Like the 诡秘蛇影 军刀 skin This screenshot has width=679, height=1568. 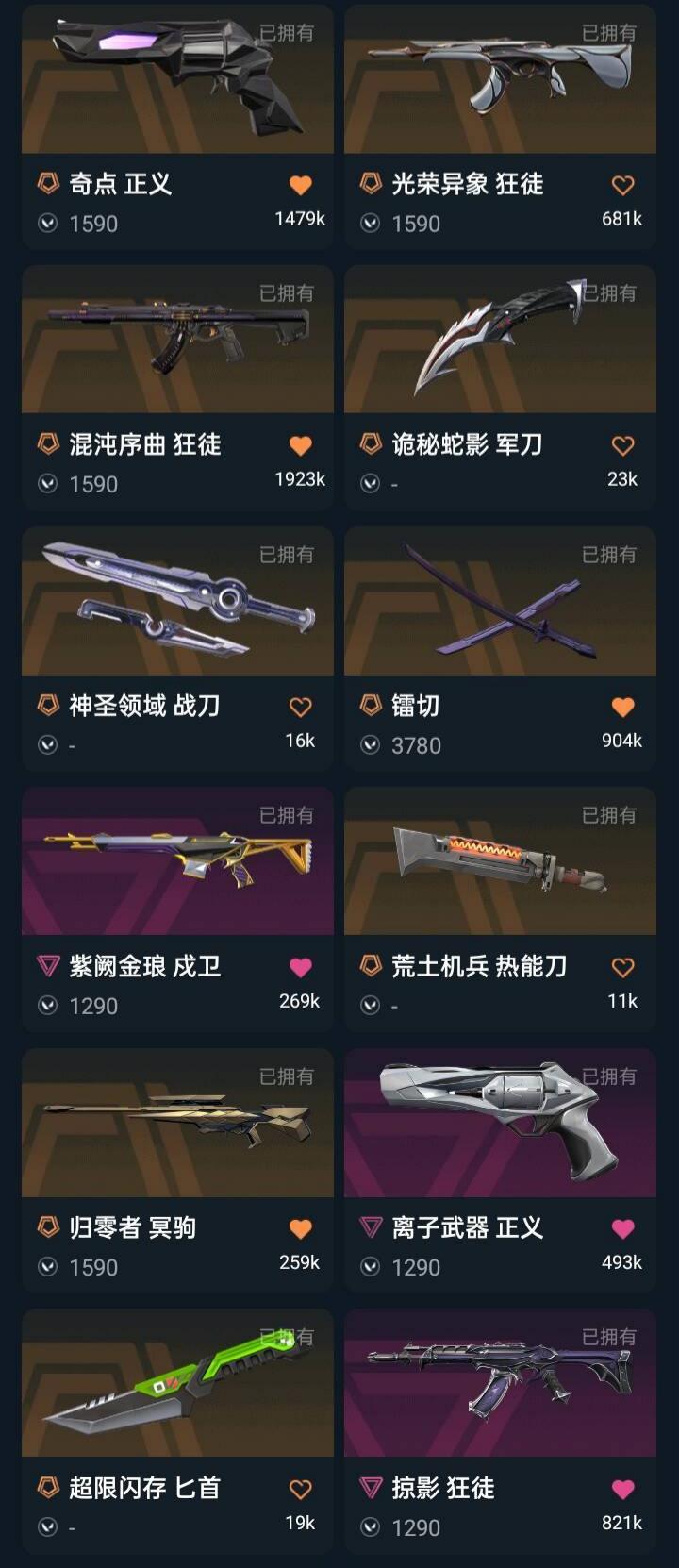[x=622, y=445]
